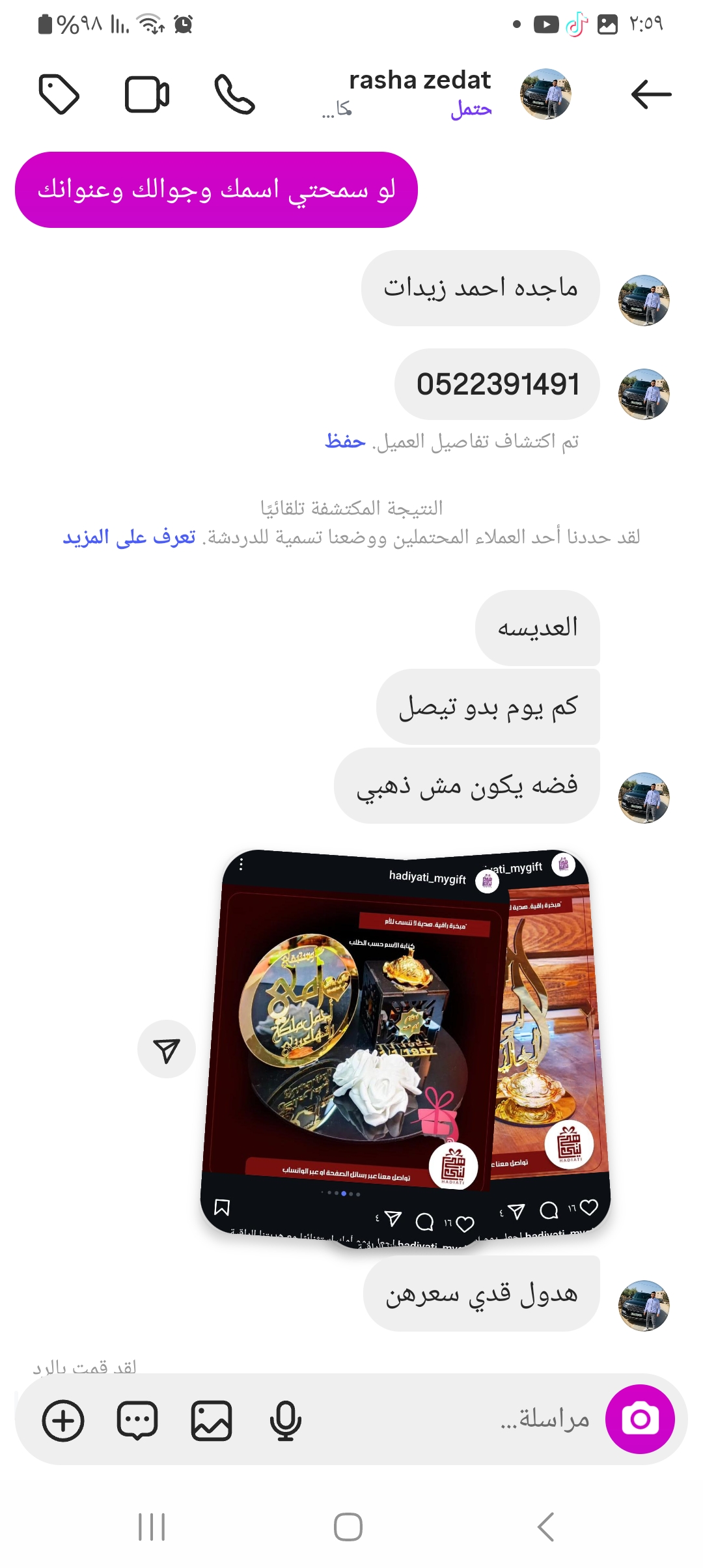This screenshot has width=703, height=1568.
Task: Focus the مراسلة message input field
Action: tap(456, 1419)
